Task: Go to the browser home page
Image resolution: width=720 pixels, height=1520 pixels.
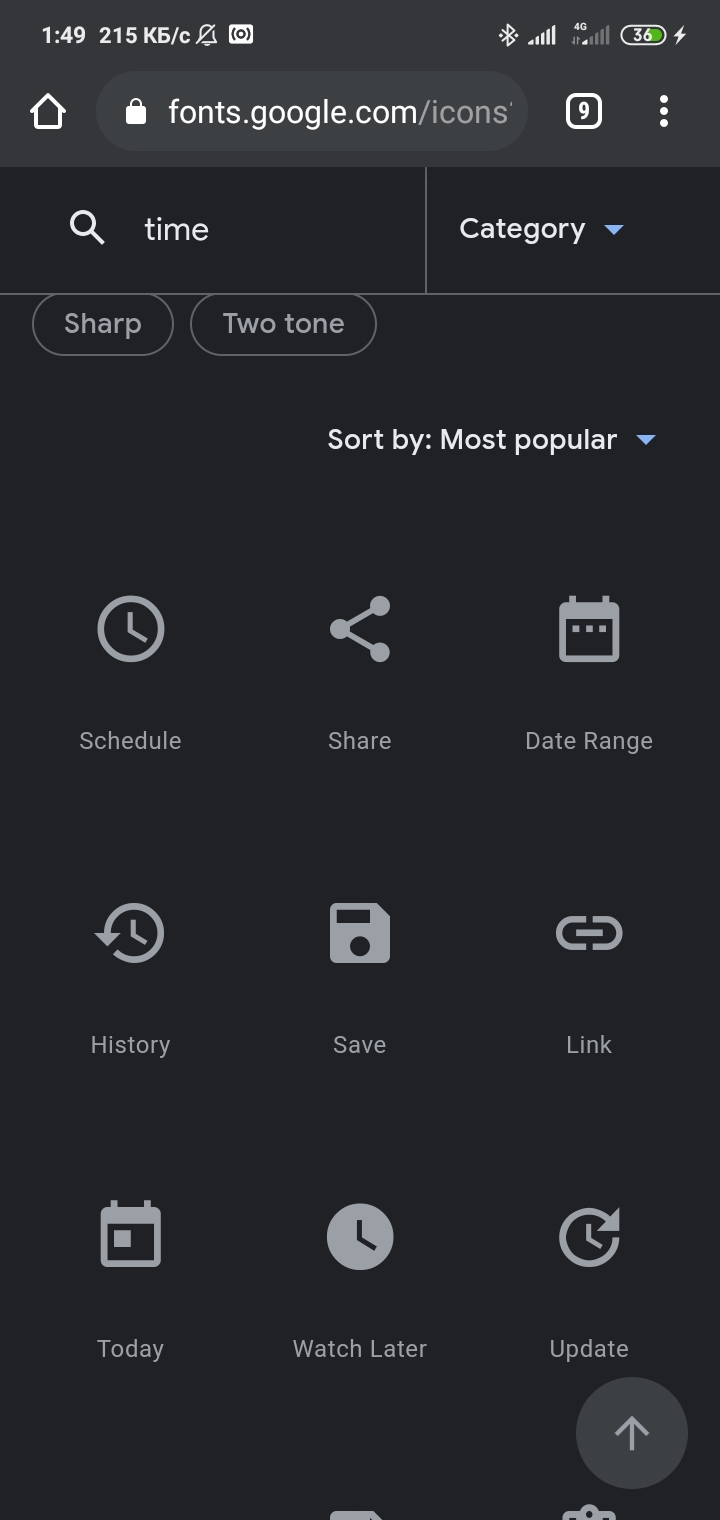Action: point(48,112)
